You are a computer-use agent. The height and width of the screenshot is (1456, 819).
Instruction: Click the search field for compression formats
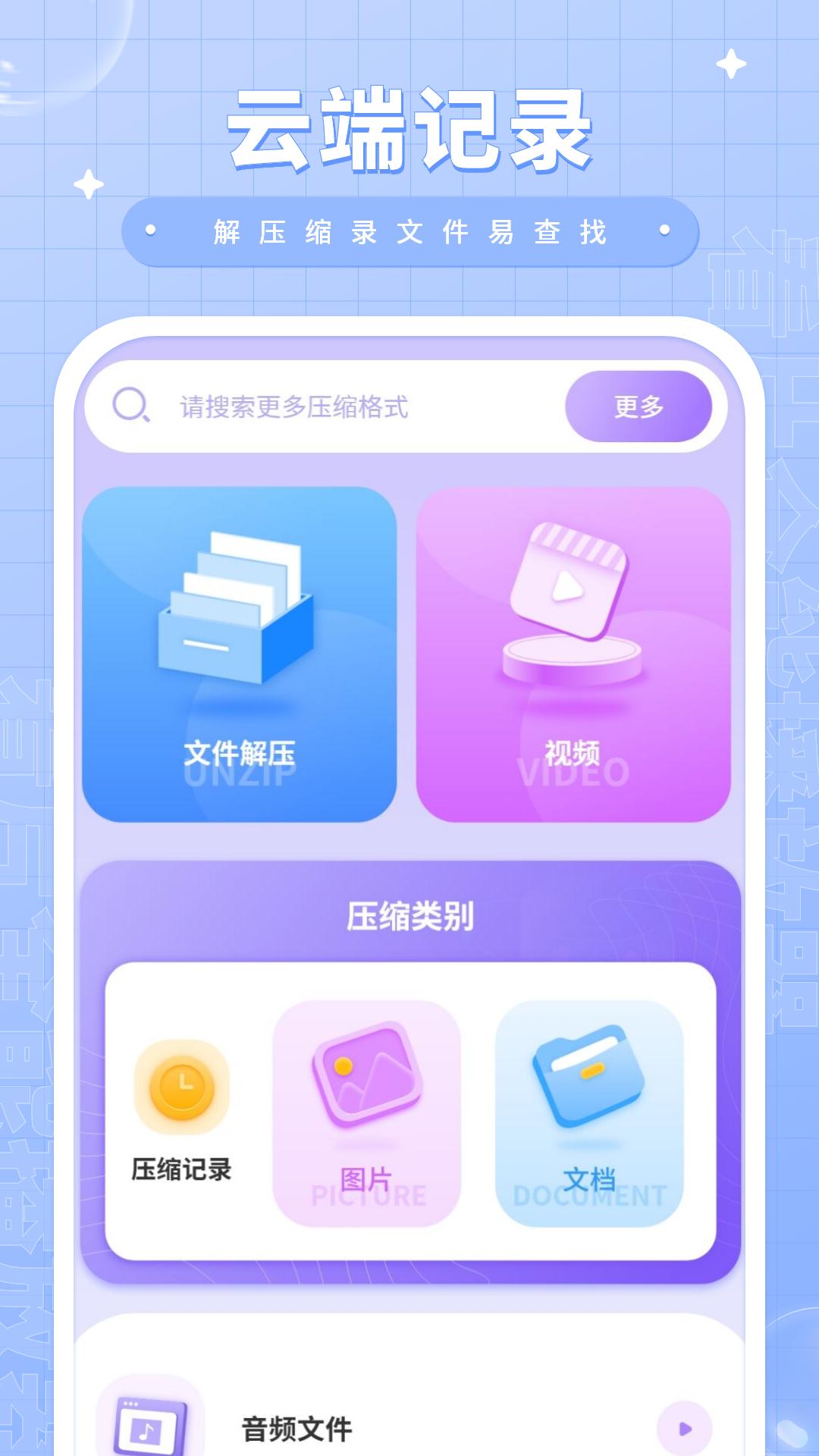(x=341, y=406)
